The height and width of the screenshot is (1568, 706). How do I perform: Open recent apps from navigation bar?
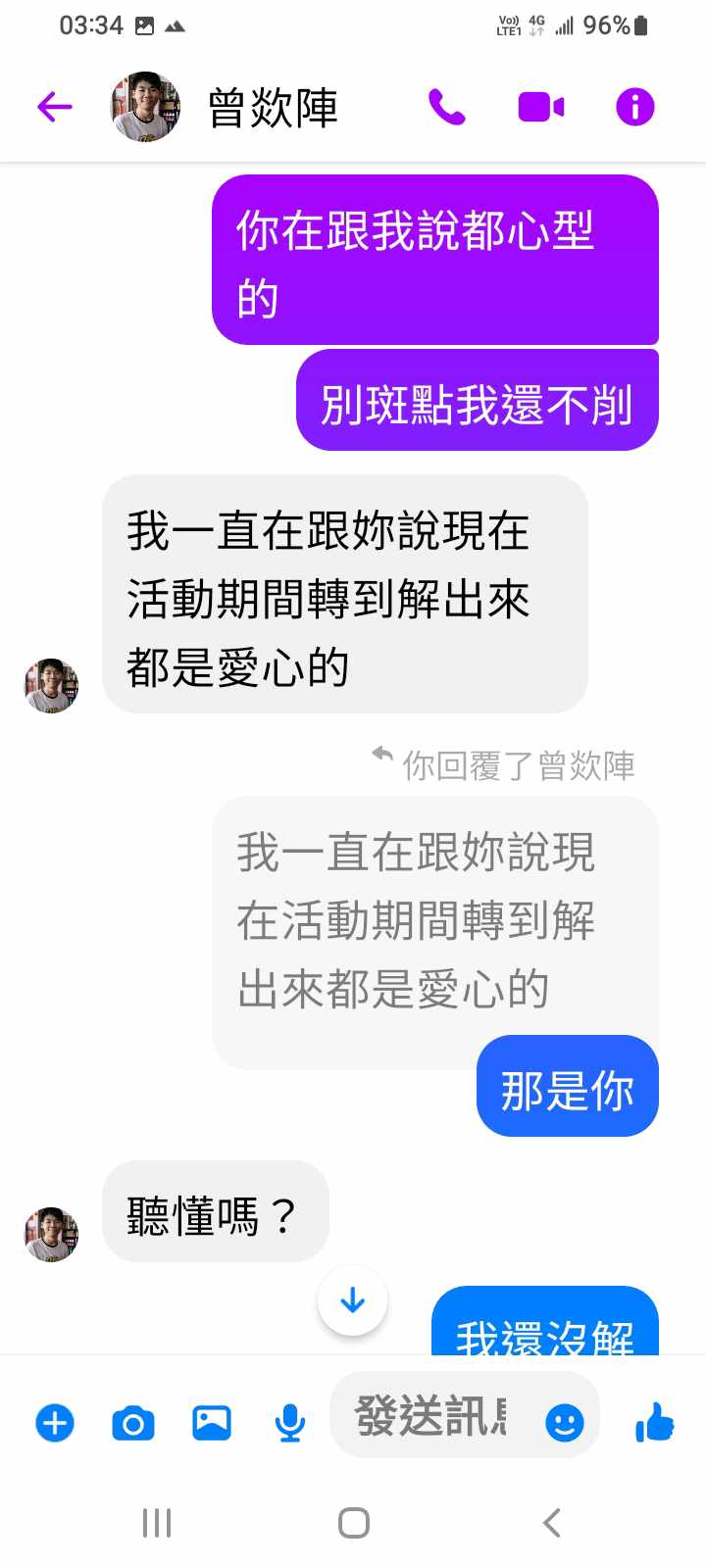click(x=157, y=1523)
